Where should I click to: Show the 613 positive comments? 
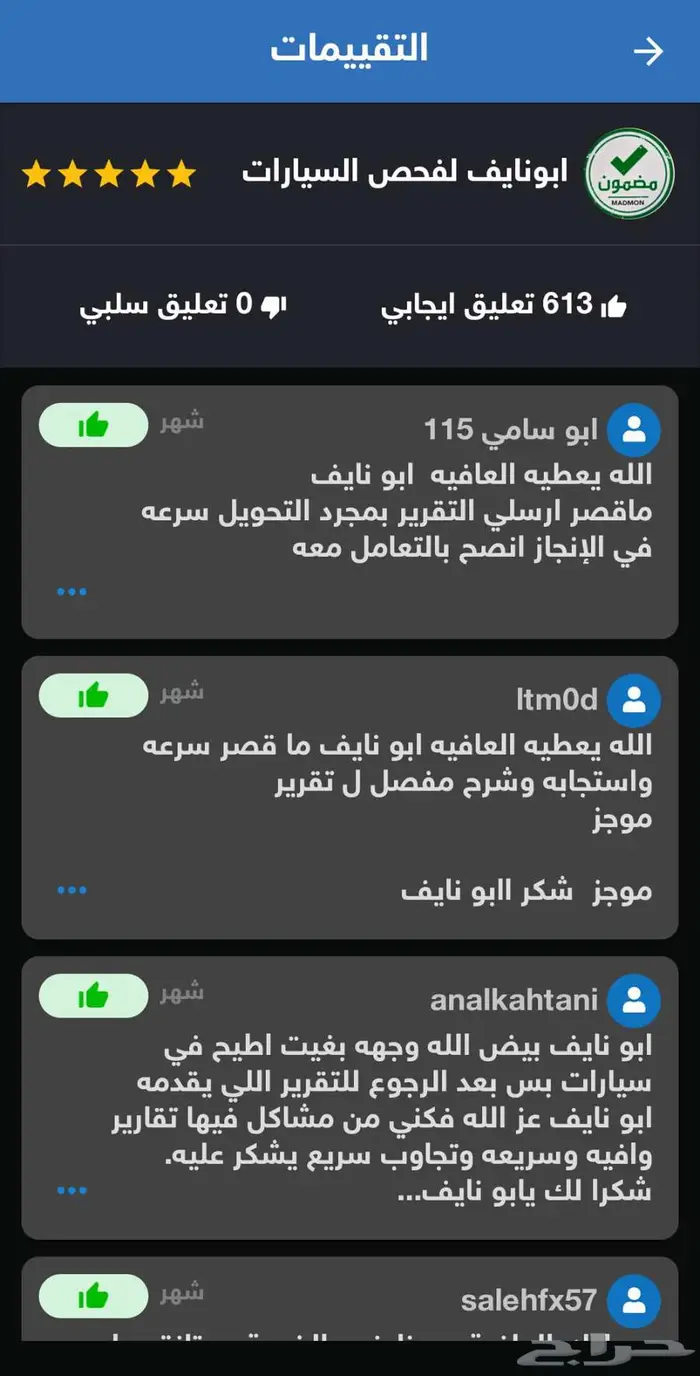[x=504, y=306]
